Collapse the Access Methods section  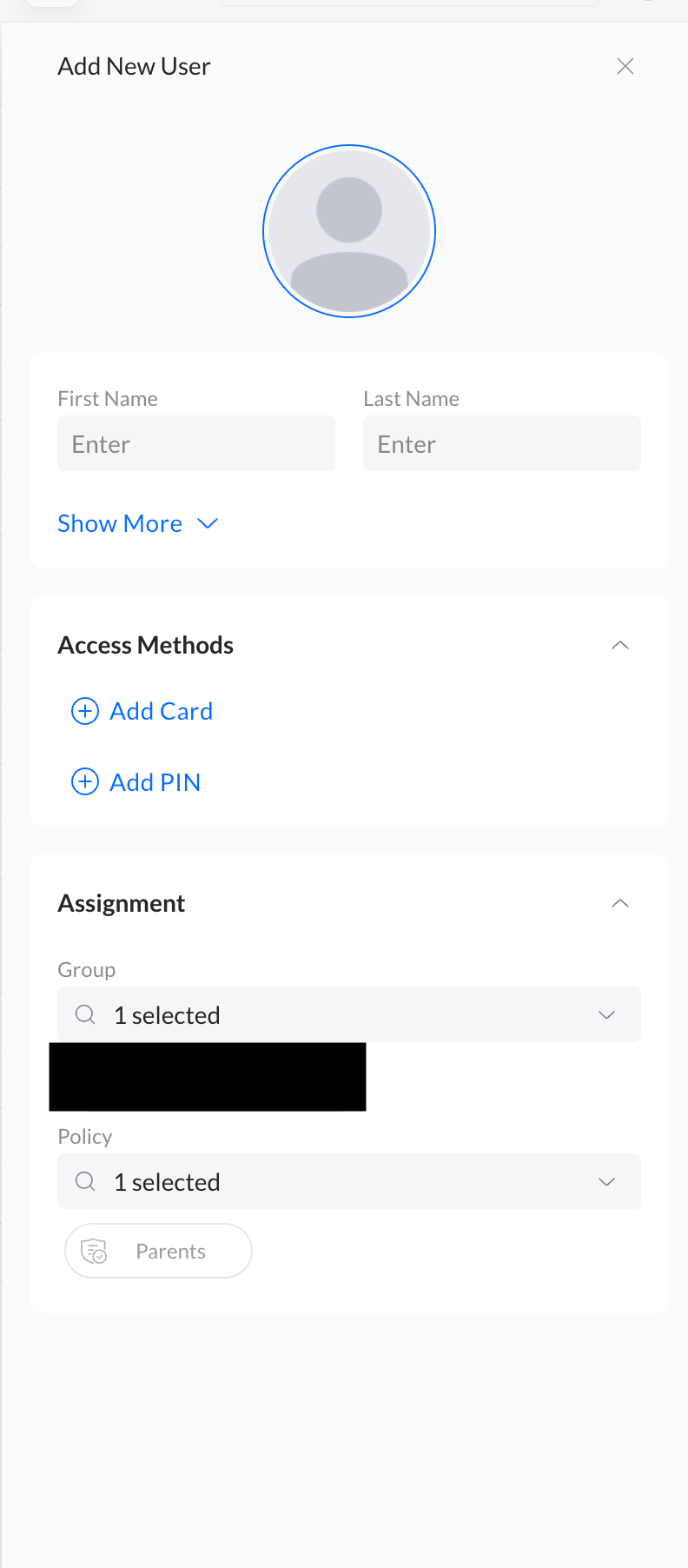(x=619, y=644)
